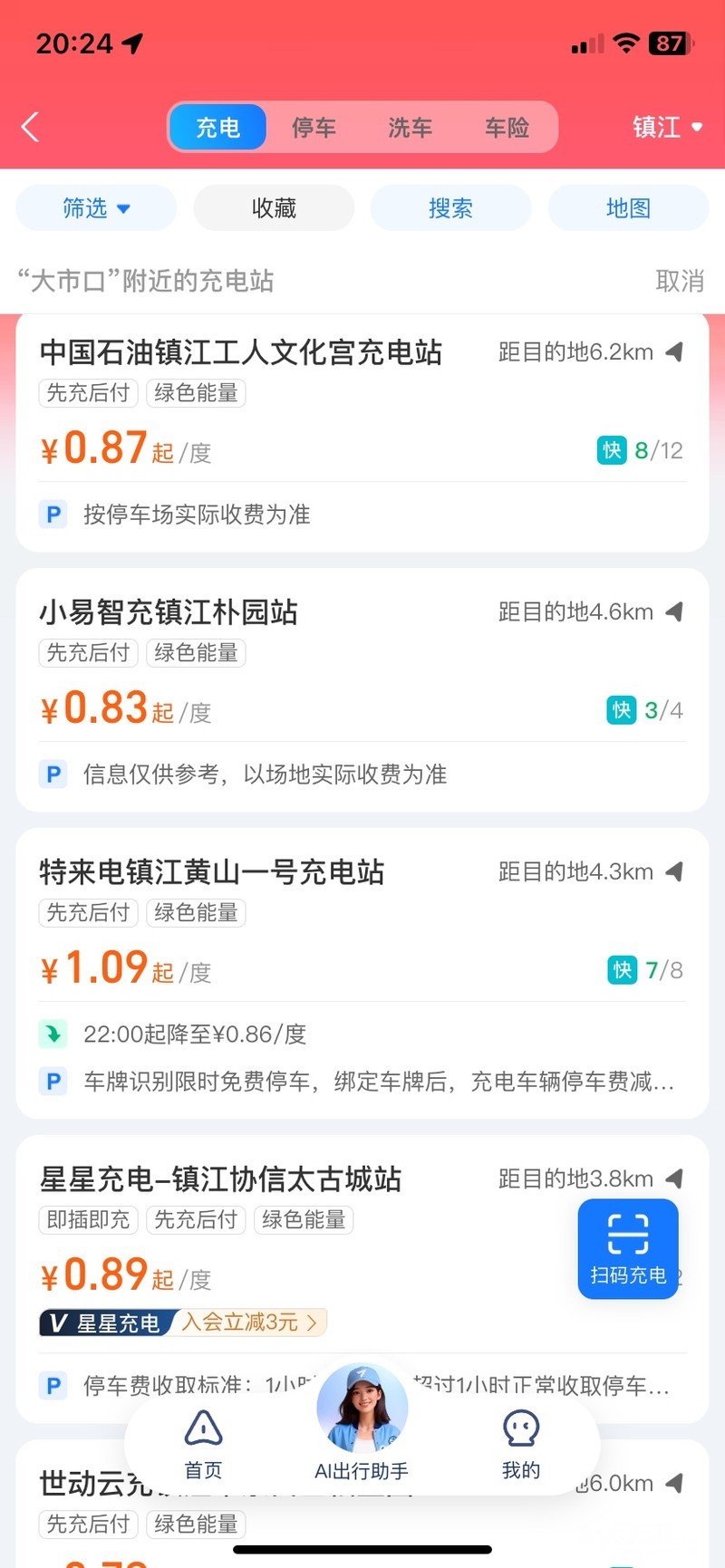Switch to the 车险 tab
The width and height of the screenshot is (725, 1568).
507,128
